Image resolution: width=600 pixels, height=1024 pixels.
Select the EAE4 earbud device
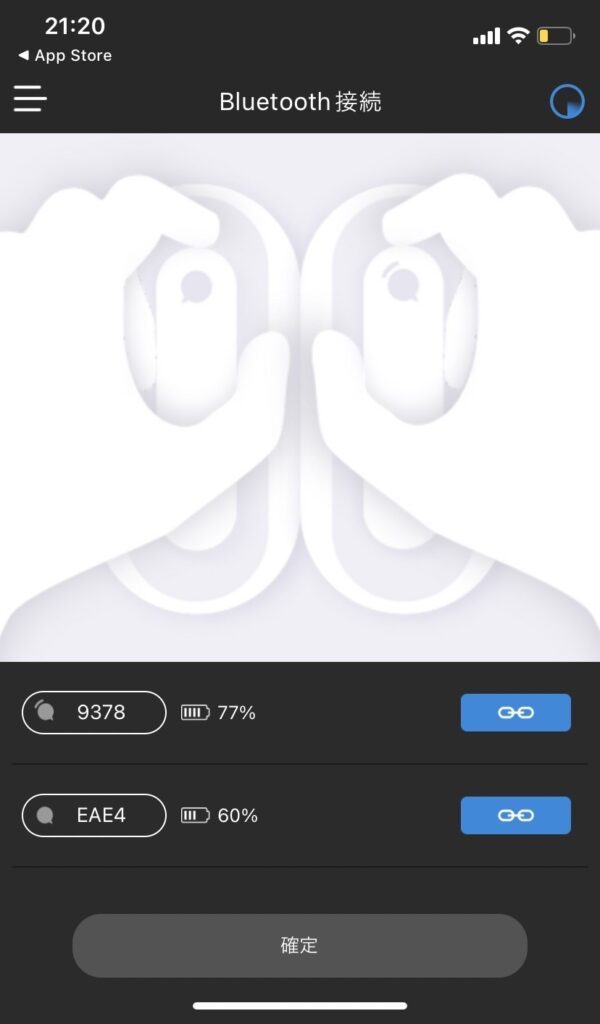94,815
